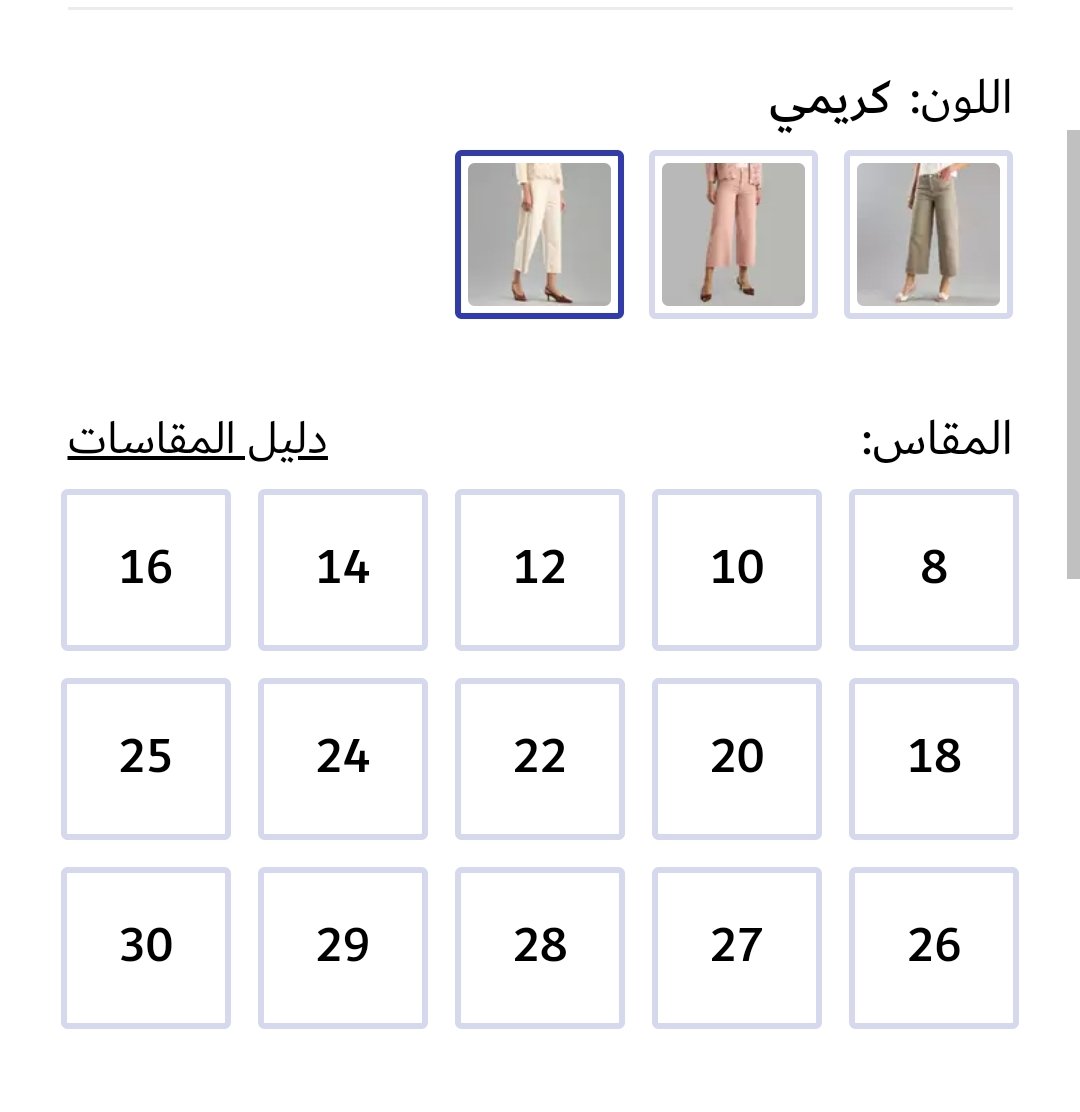1080x1112 pixels.
Task: Select size 8
Action: (933, 569)
